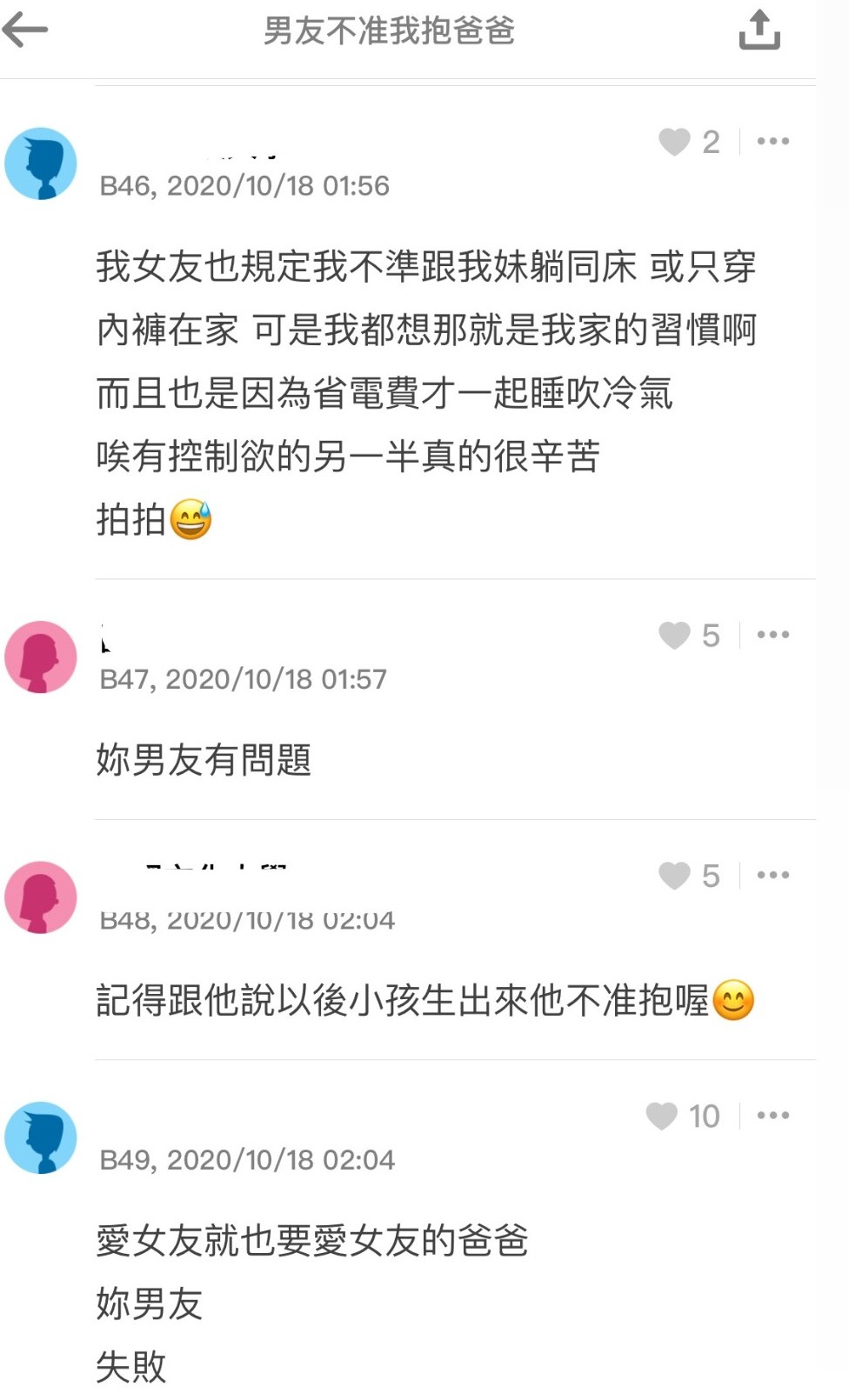The height and width of the screenshot is (1400, 849).
Task: Tap the like count 5 beside B47
Action: pos(709,635)
